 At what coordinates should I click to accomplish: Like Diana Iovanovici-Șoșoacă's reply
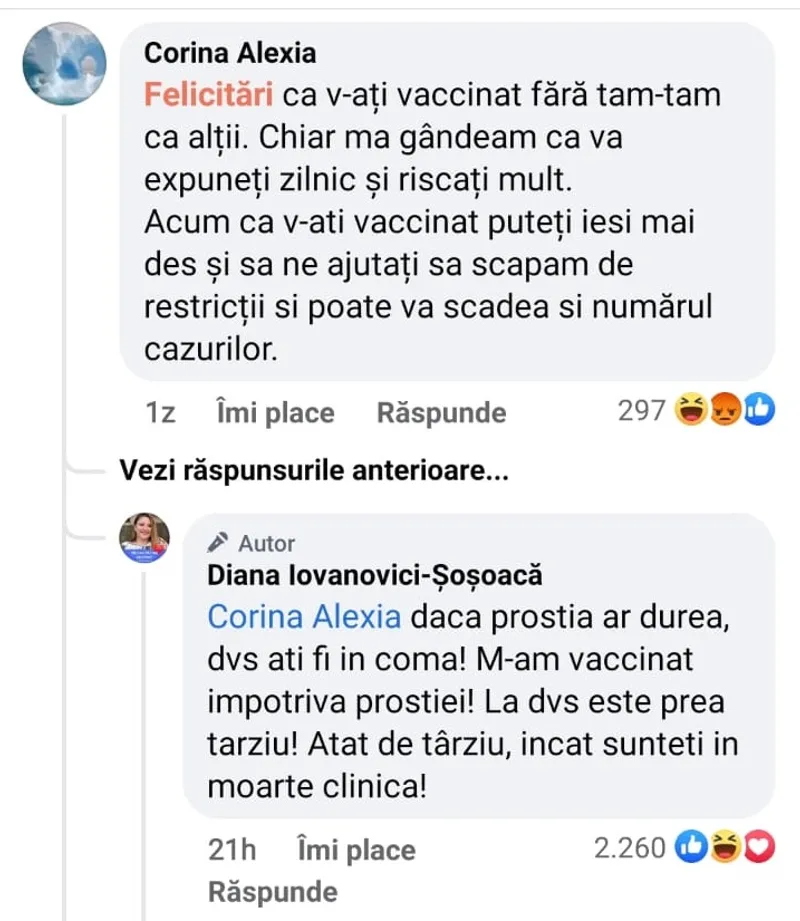tap(356, 850)
